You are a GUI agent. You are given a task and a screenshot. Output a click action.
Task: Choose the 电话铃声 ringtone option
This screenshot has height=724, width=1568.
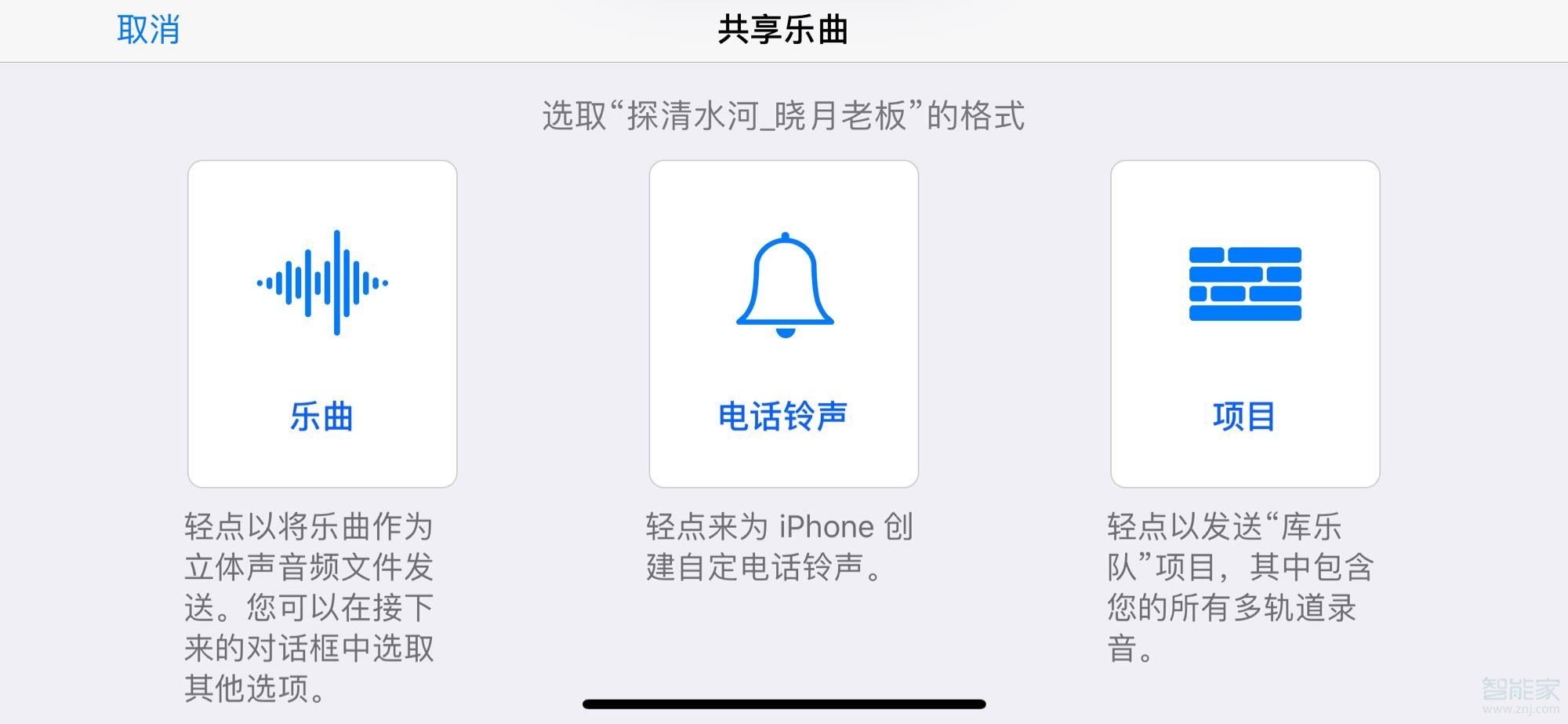coord(783,323)
